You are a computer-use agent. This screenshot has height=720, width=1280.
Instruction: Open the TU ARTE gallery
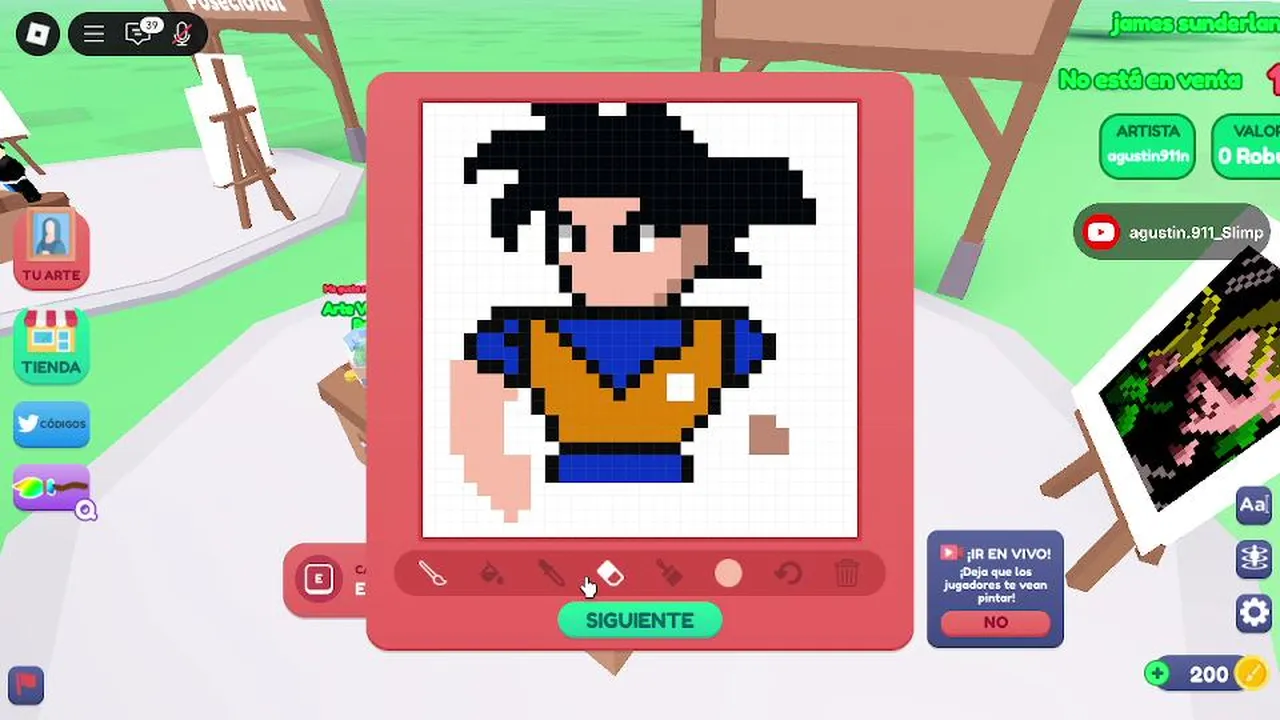pyautogui.click(x=51, y=248)
